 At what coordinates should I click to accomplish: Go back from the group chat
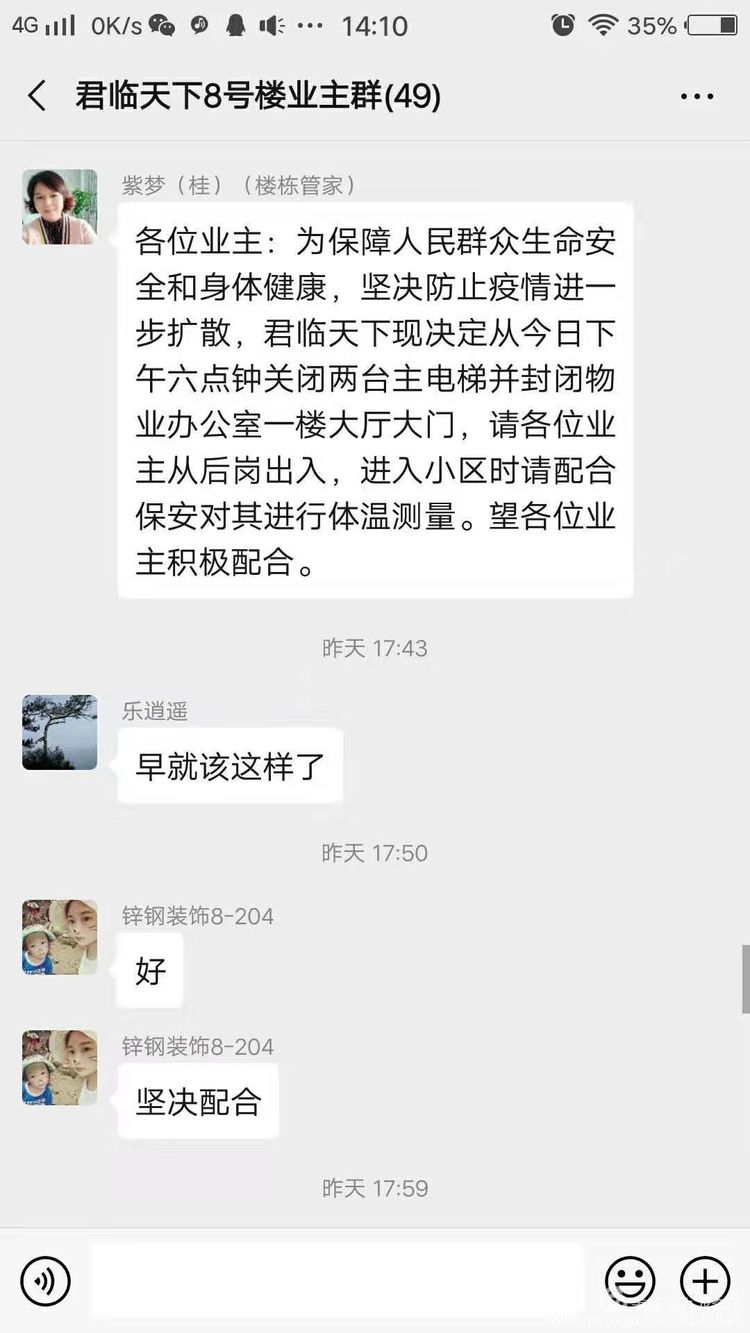pyautogui.click(x=37, y=96)
